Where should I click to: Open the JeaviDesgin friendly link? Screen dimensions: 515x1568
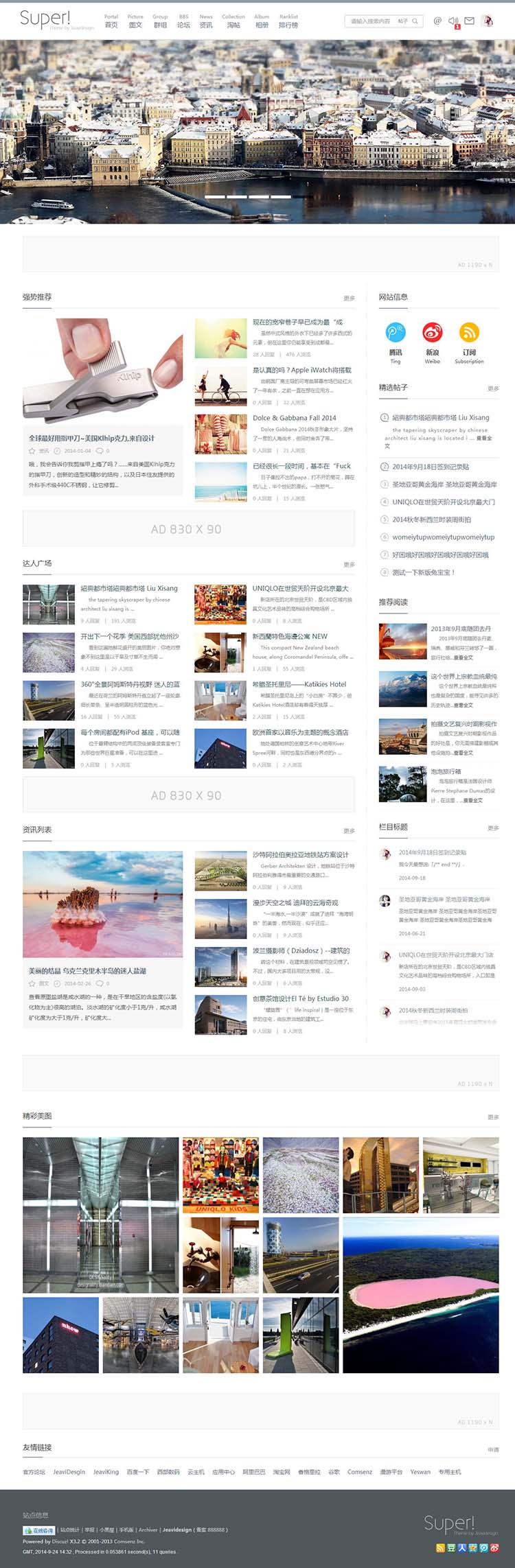click(69, 1471)
